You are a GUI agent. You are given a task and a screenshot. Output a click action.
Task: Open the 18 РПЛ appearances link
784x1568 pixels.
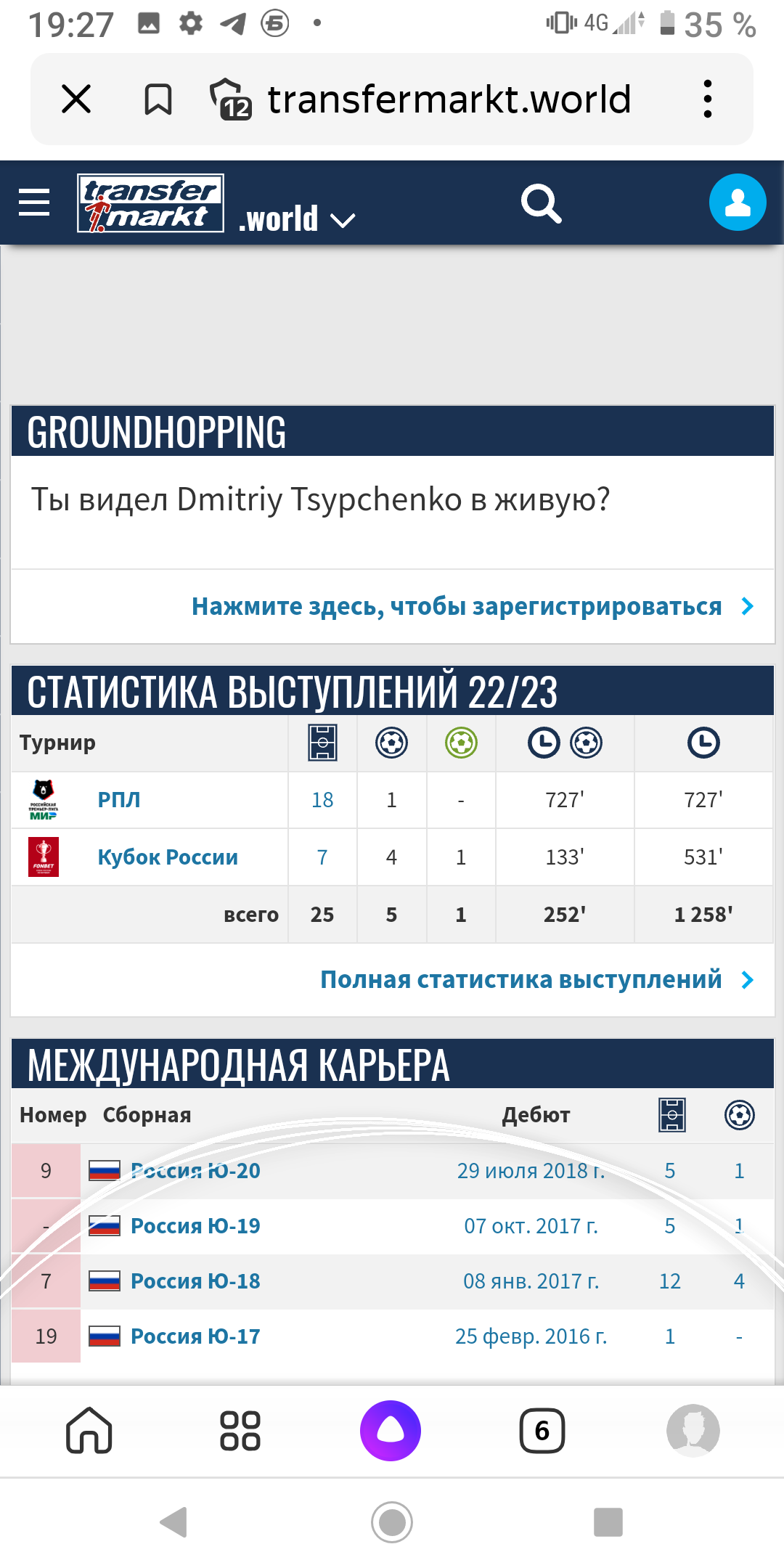[x=322, y=800]
